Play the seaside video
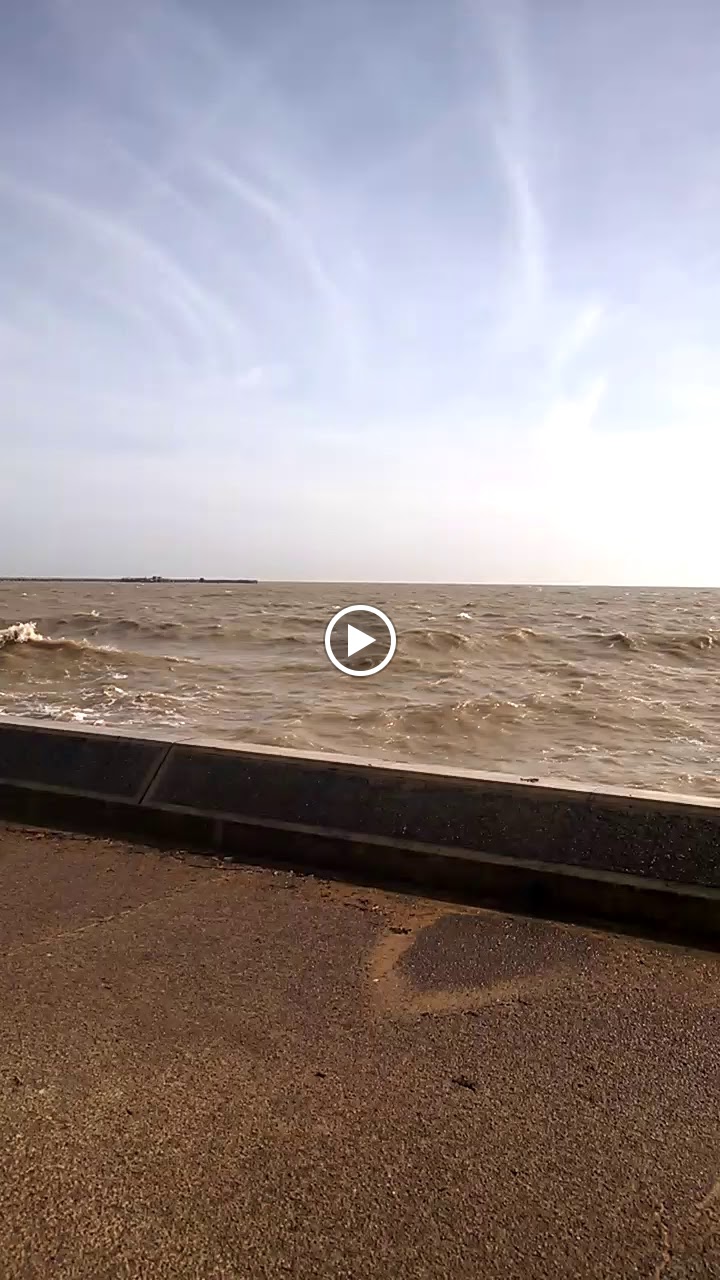Screen dimensions: 720x1280 tap(360, 640)
